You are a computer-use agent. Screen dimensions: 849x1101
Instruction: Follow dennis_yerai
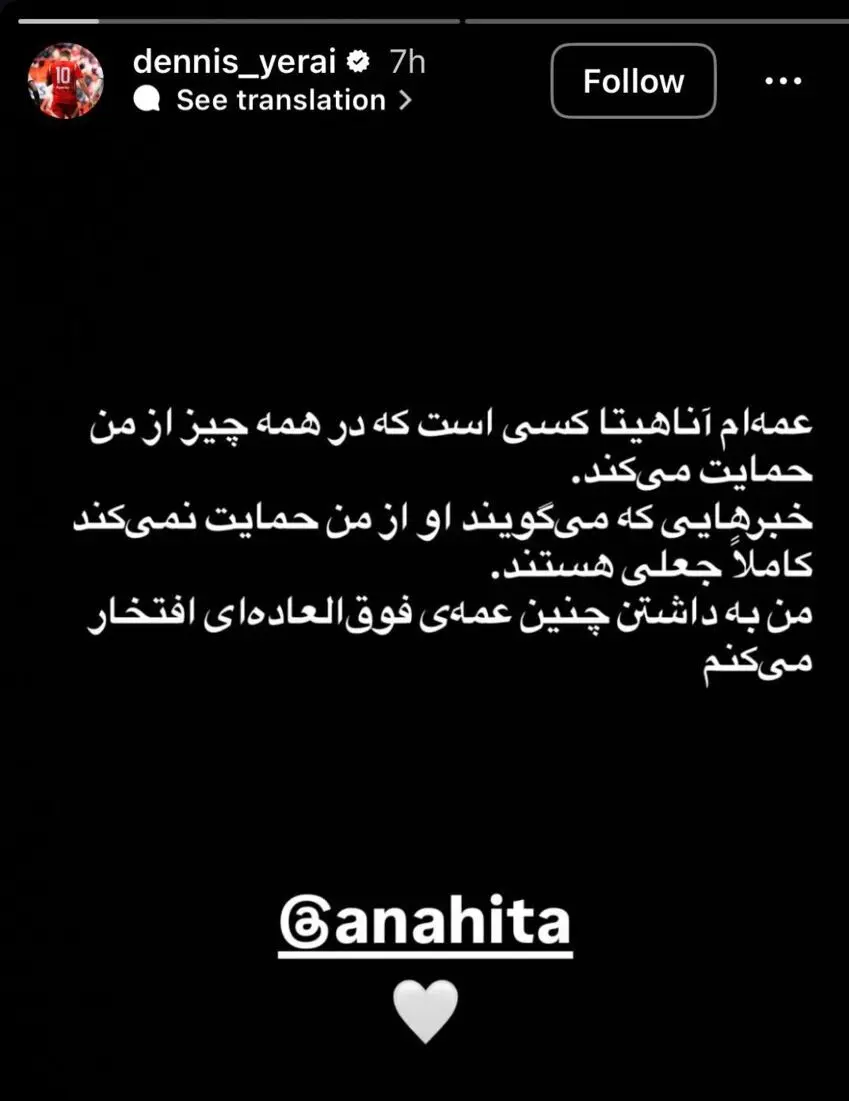(633, 81)
